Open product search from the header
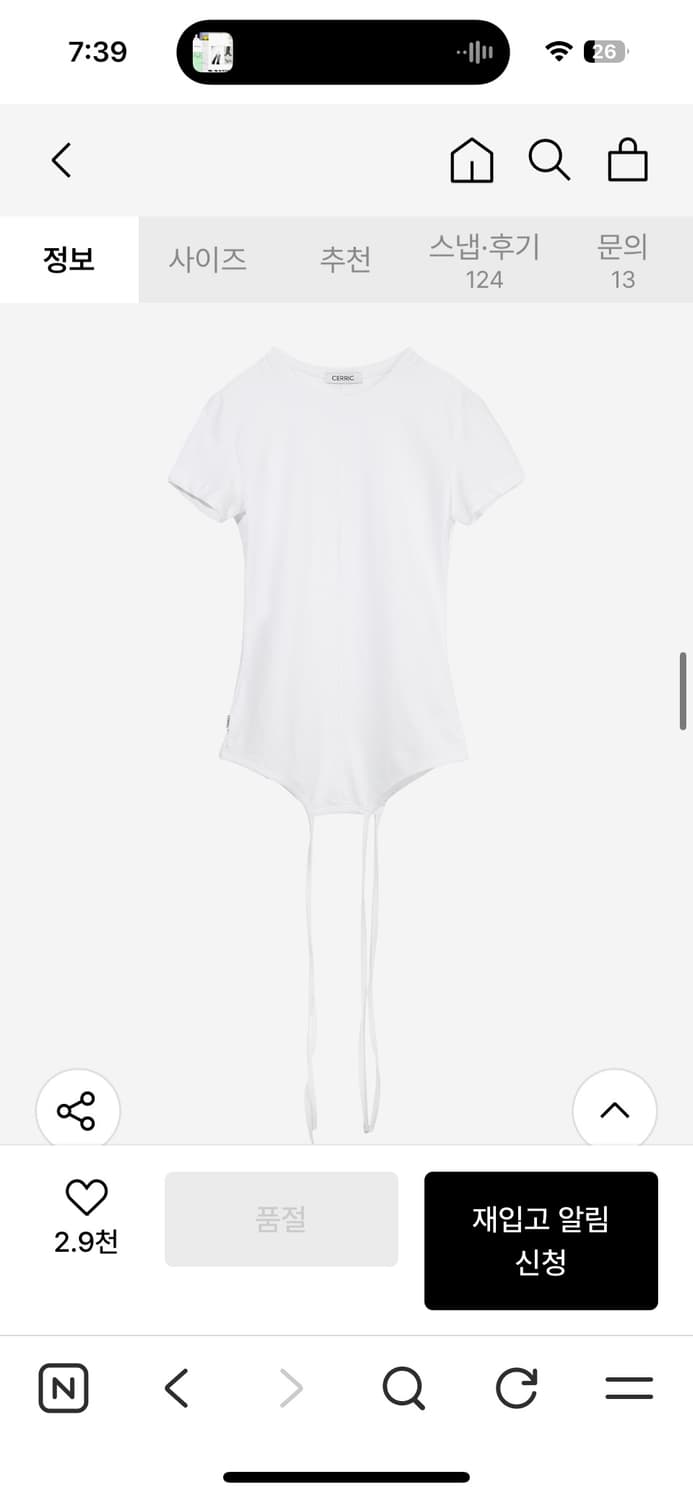The height and width of the screenshot is (1500, 693). coord(549,160)
